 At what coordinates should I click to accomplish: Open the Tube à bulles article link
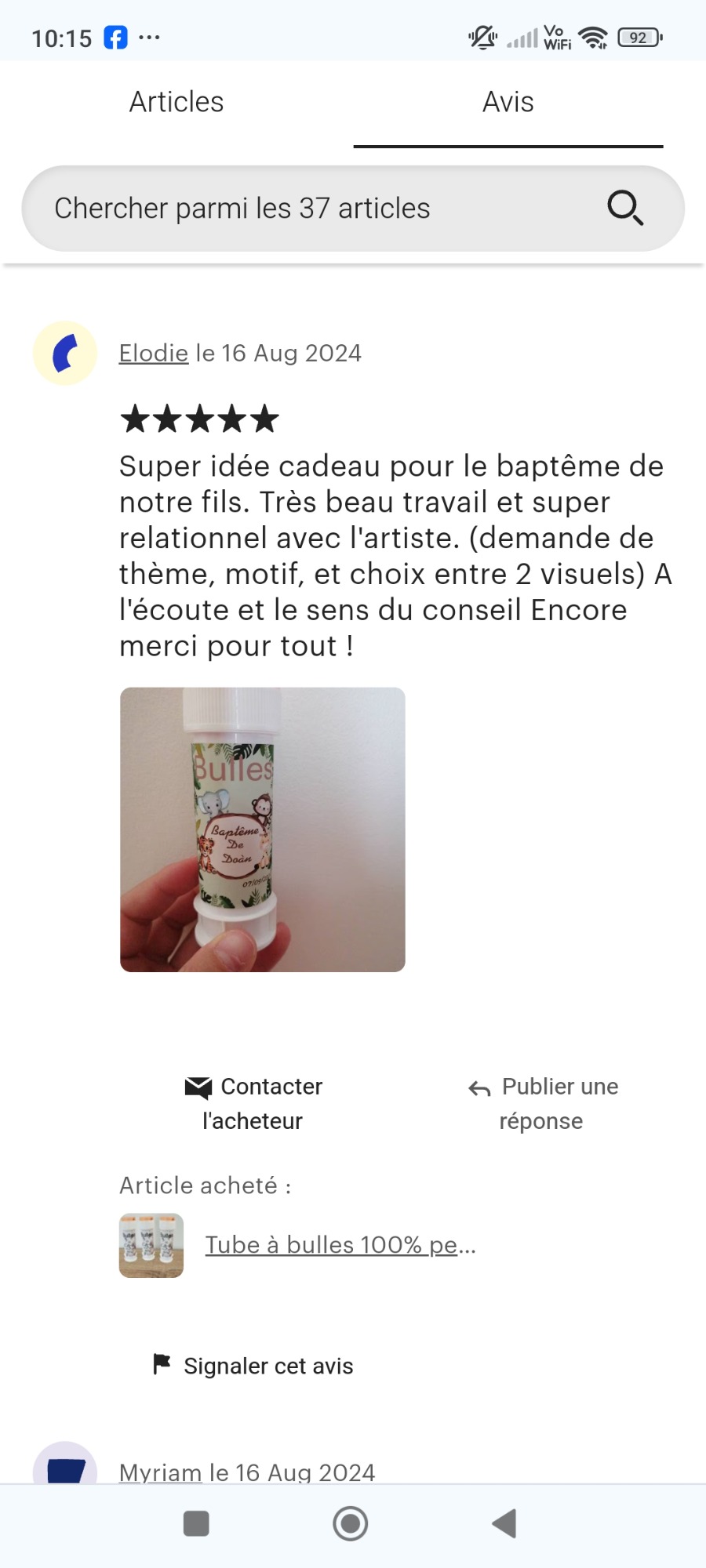340,1244
